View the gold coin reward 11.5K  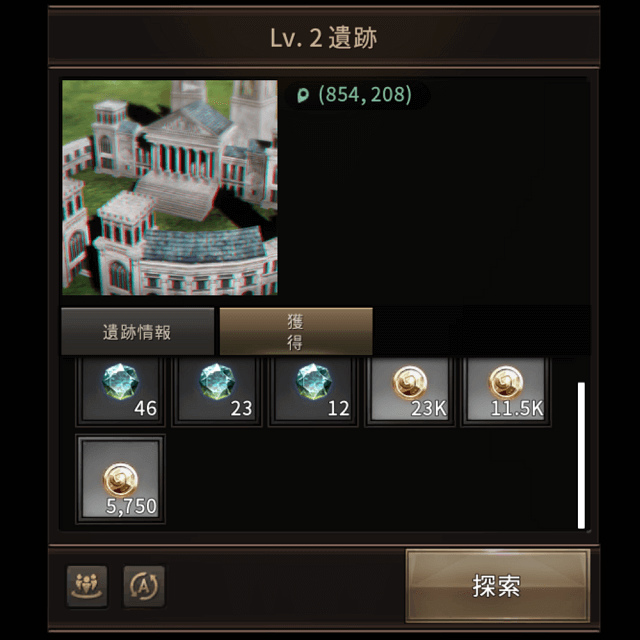point(505,391)
